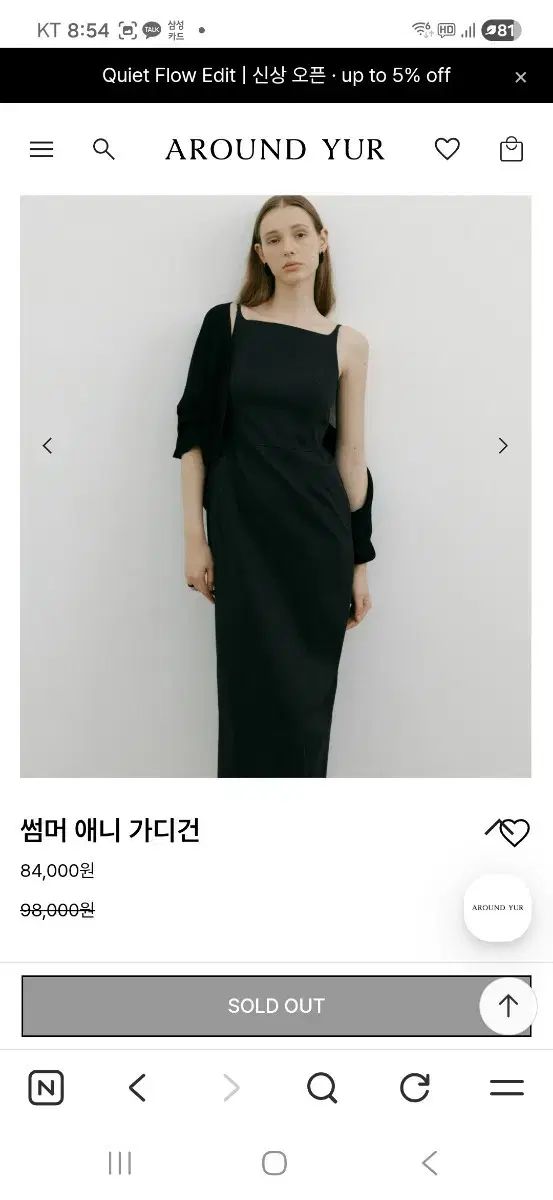The height and width of the screenshot is (1200, 553).
Task: Open the hamburger menu
Action: click(41, 150)
